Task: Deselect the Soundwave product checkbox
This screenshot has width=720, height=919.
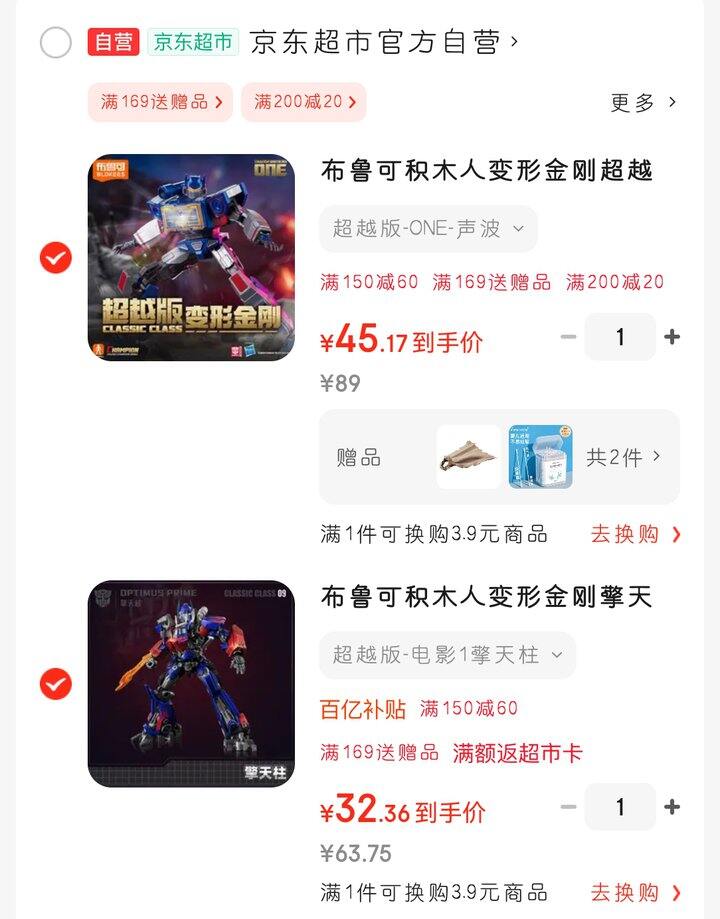Action: tap(55, 258)
